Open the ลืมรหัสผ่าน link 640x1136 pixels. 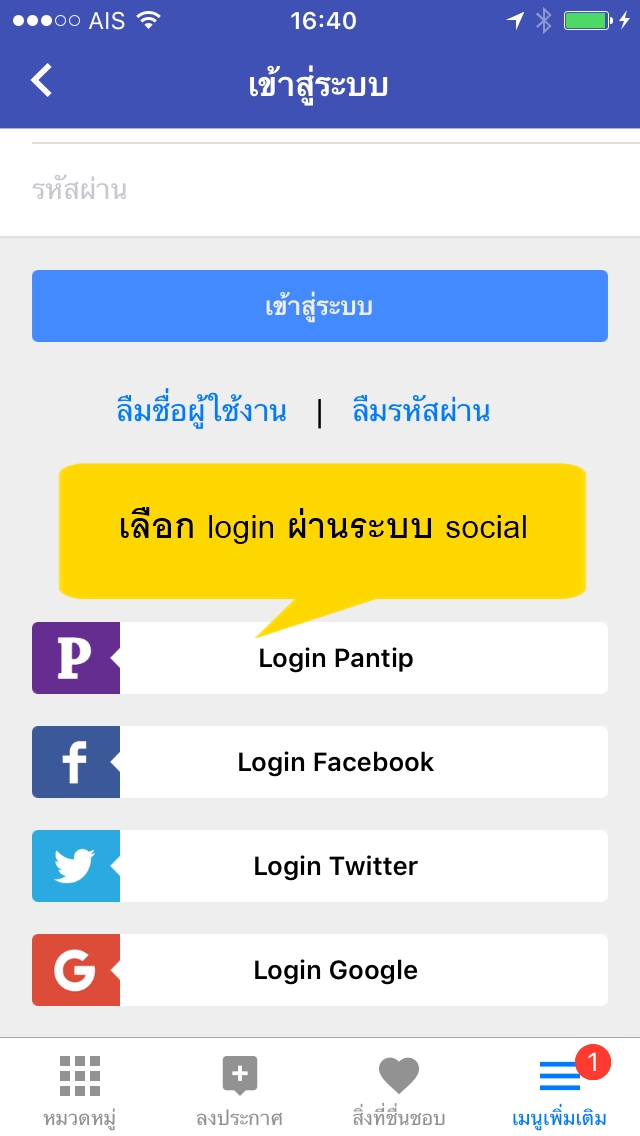pyautogui.click(x=421, y=411)
